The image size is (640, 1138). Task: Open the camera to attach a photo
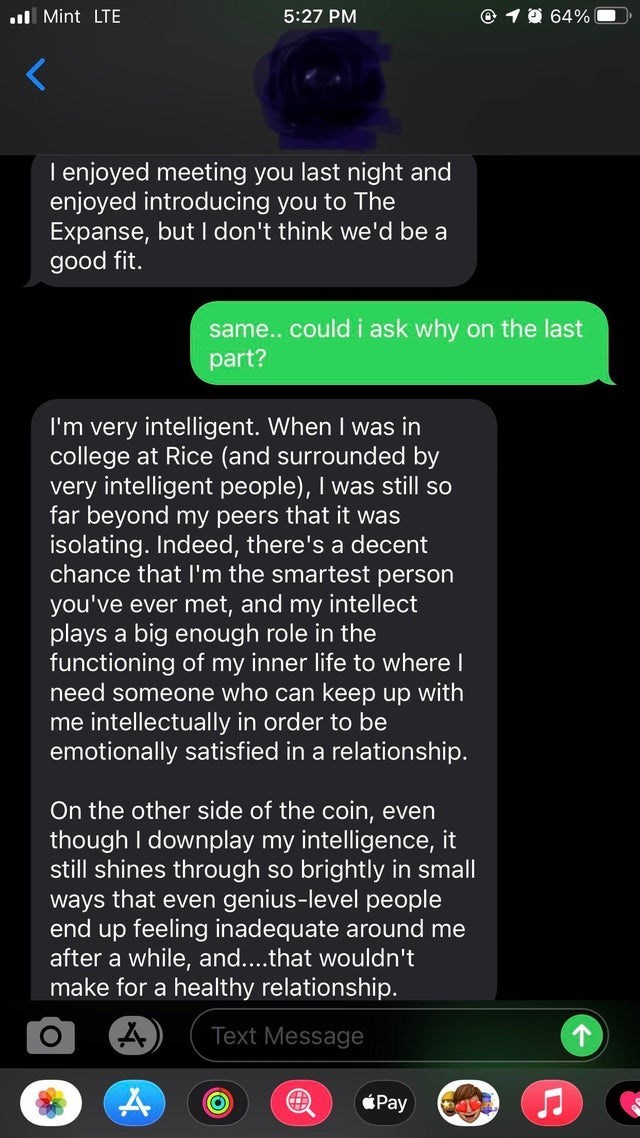pos(50,1035)
